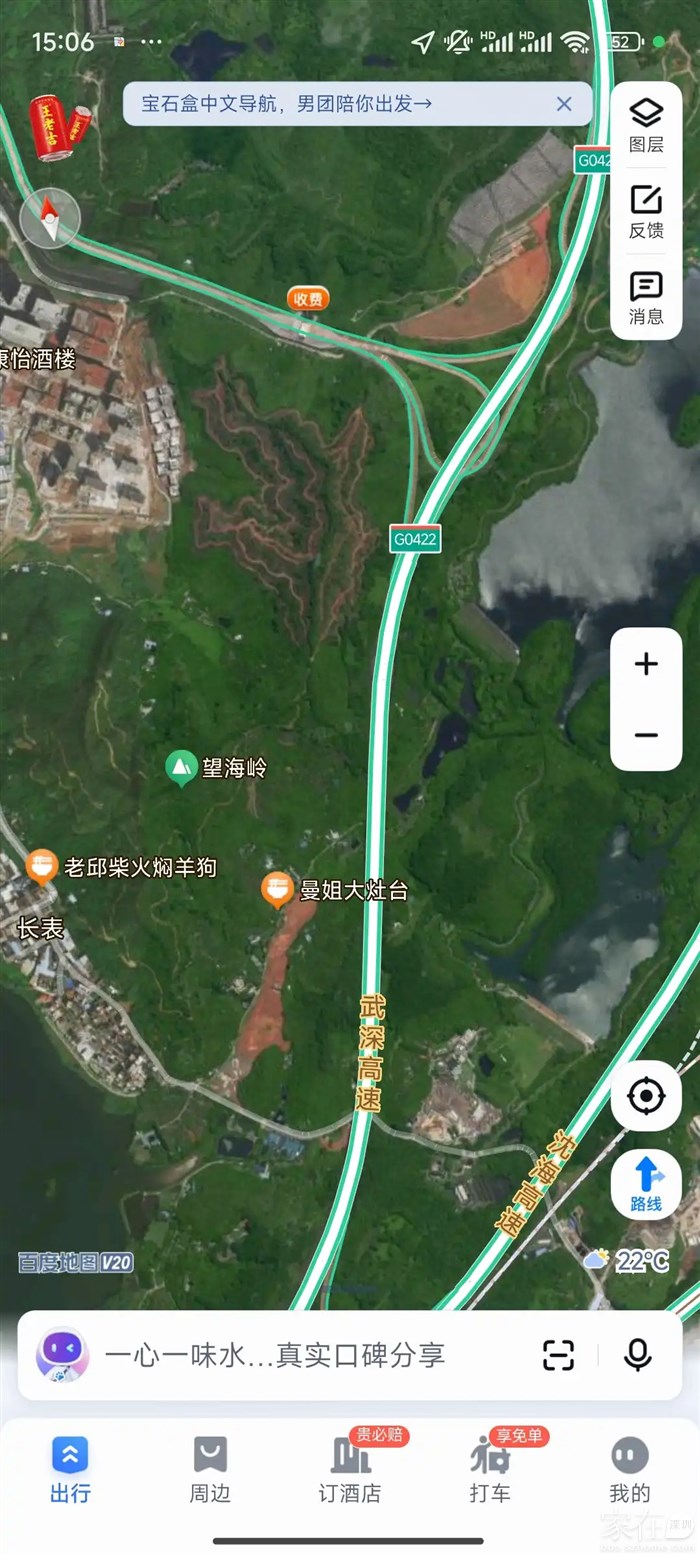Screen dimensions: 700x1555
Task: Switch to the 周边 tab
Action: click(x=210, y=1470)
